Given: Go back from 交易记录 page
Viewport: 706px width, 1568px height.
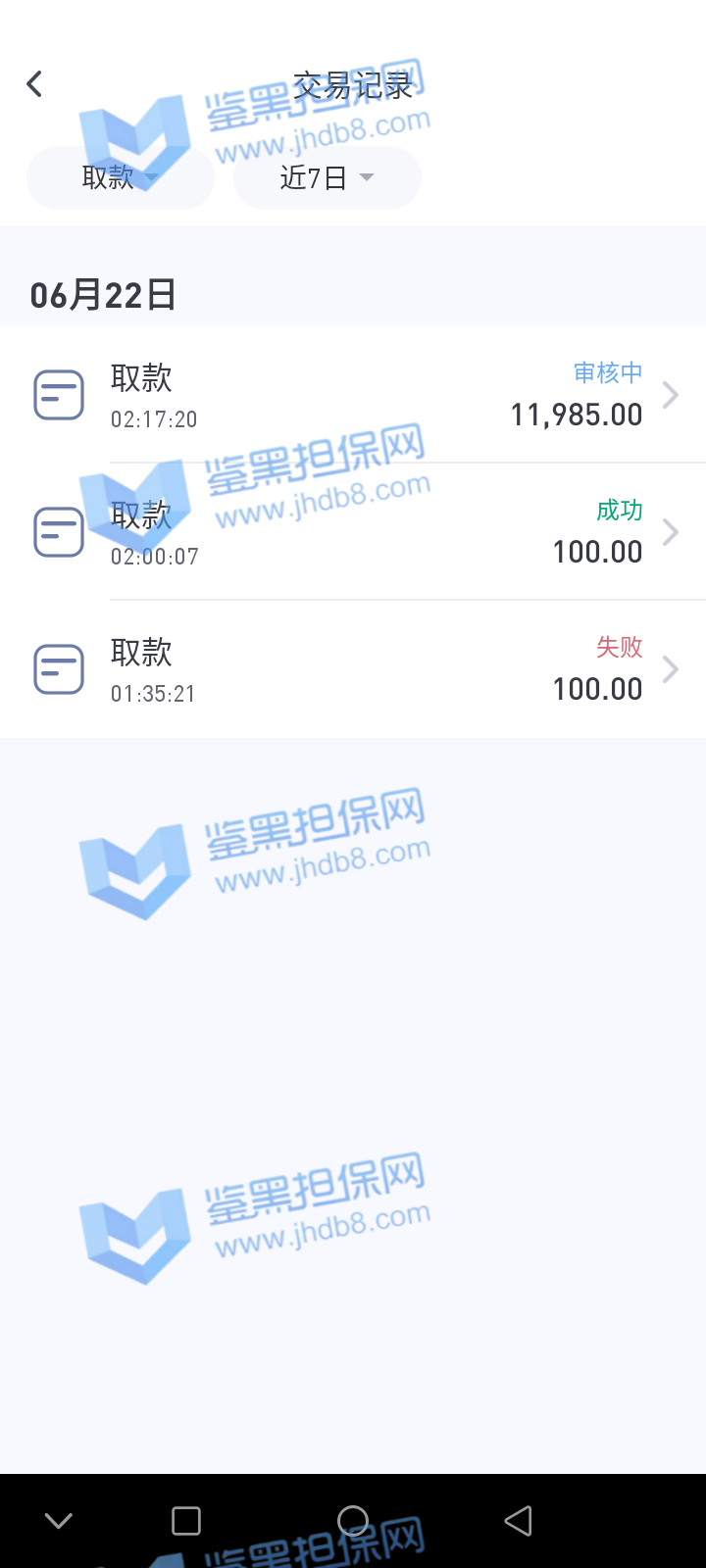Looking at the screenshot, I should click(34, 84).
